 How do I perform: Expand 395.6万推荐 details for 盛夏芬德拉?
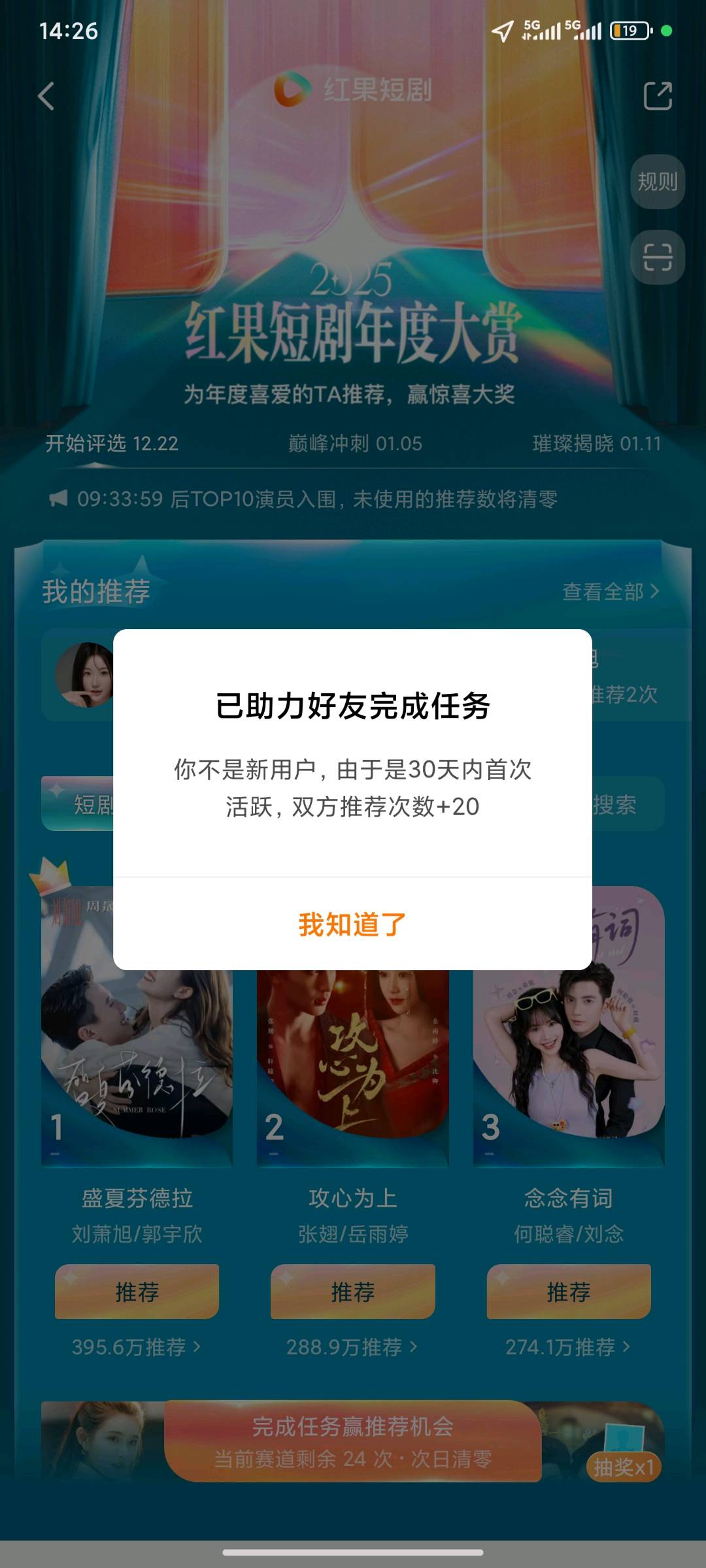pyautogui.click(x=136, y=1348)
